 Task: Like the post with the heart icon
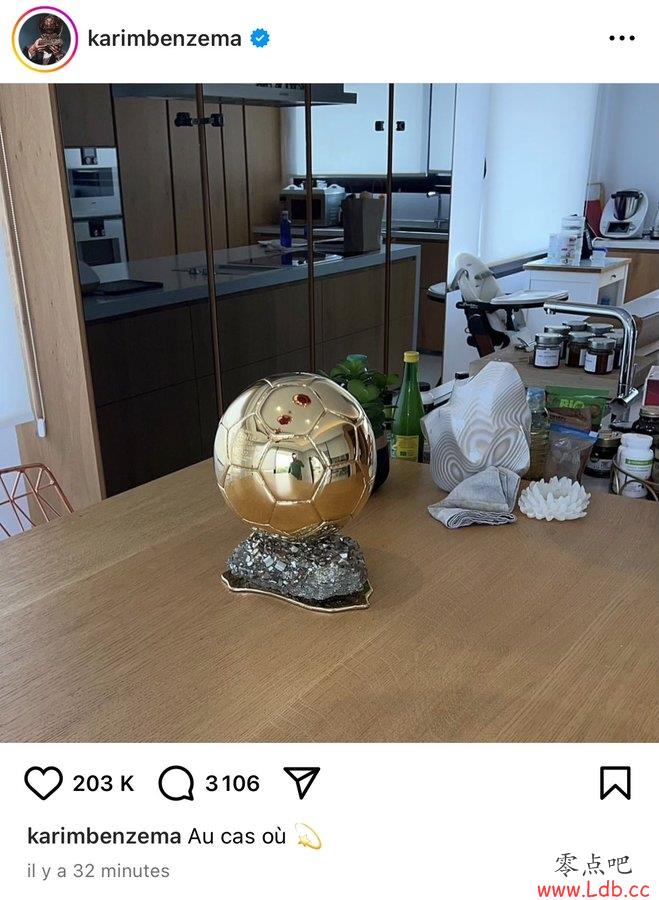[43, 783]
